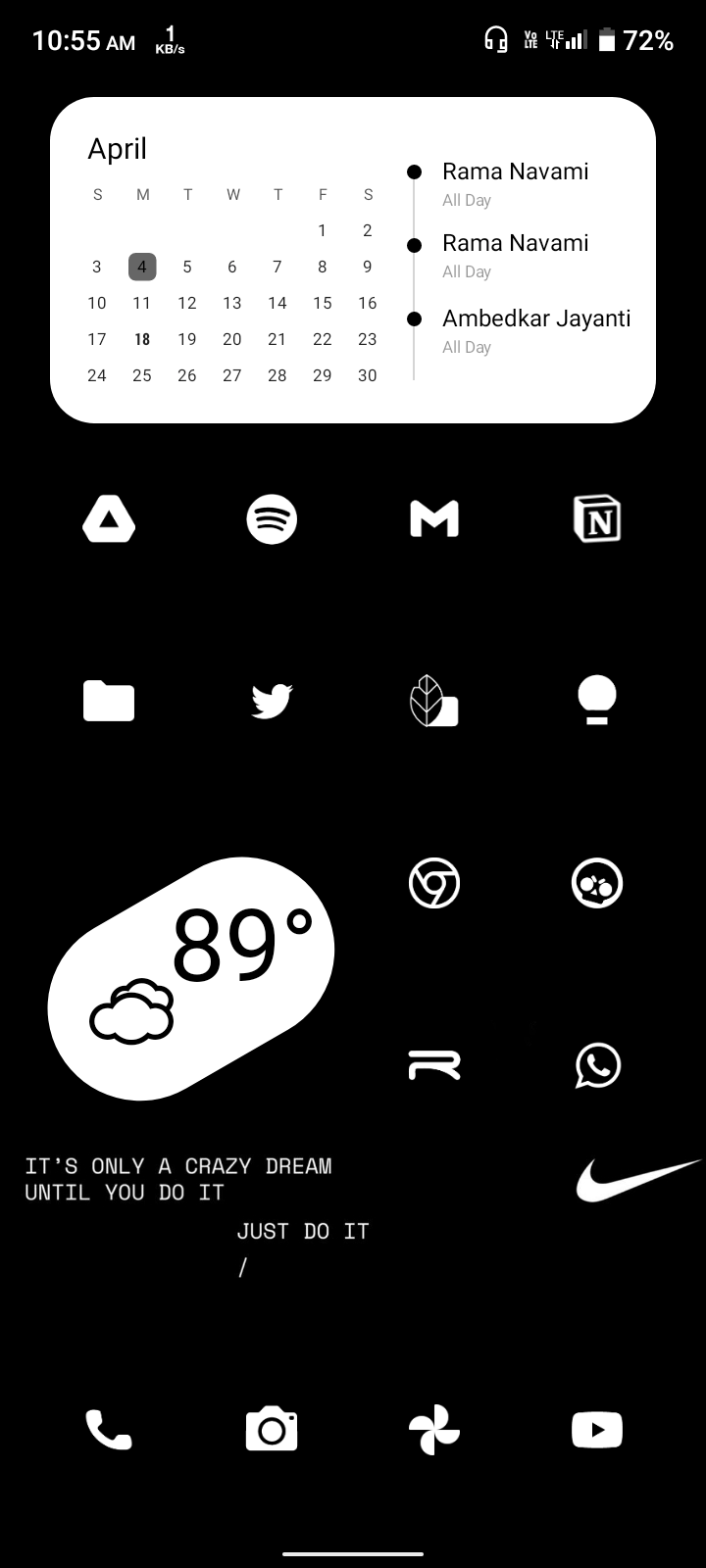Open the lightbulb smart home app
This screenshot has height=1568, width=706.
(597, 701)
